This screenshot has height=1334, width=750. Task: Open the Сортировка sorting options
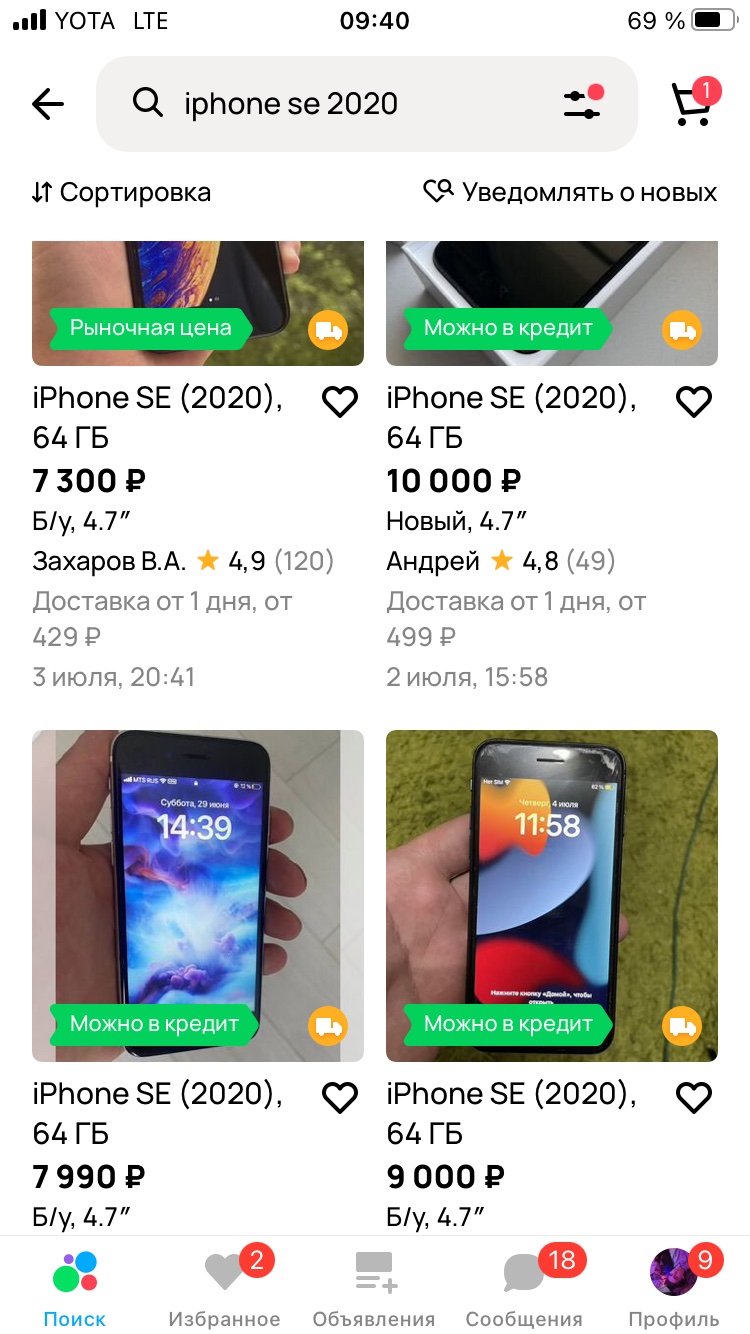pyautogui.click(x=121, y=192)
